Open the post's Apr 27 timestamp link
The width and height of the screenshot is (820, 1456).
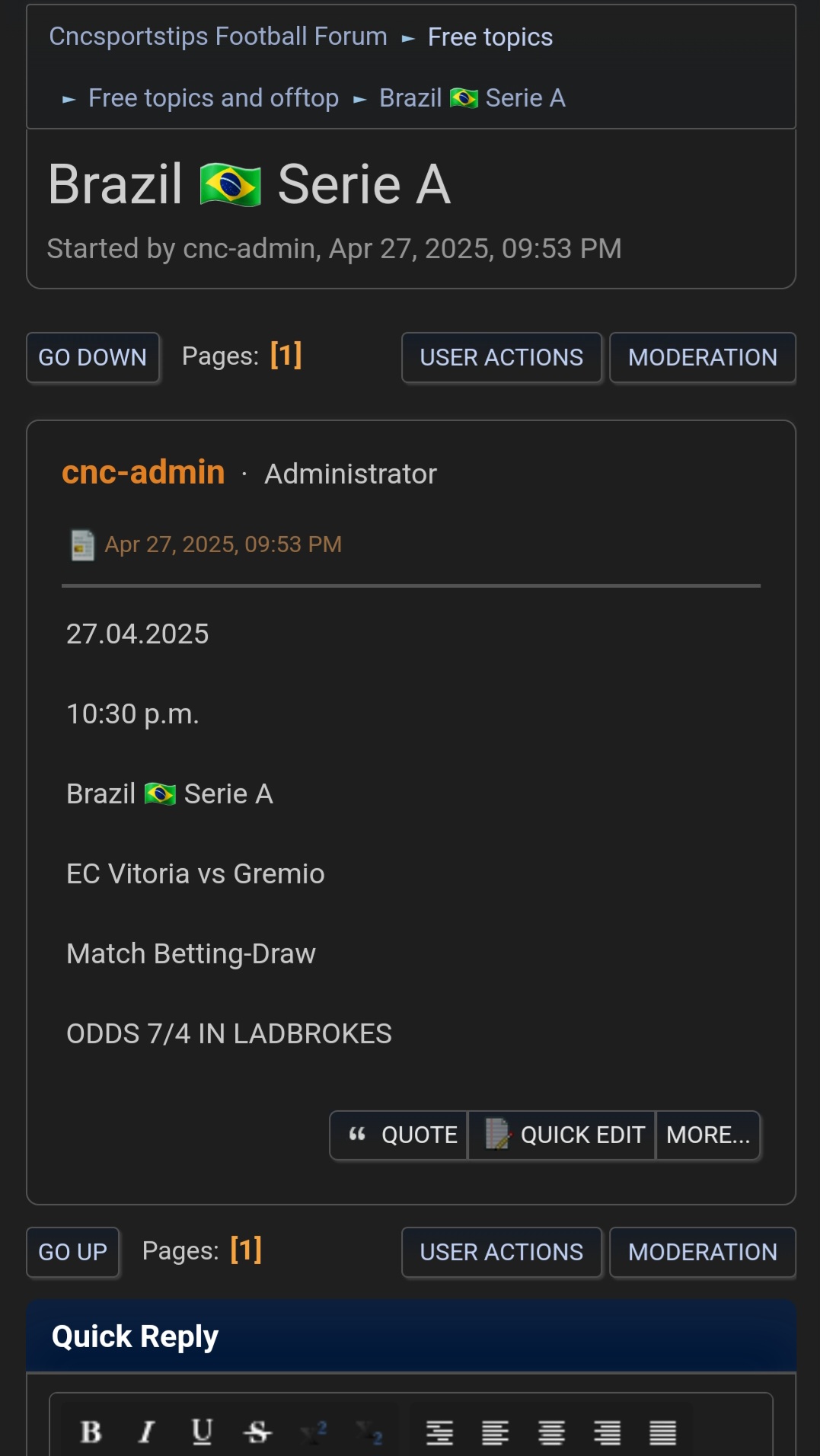pos(223,544)
